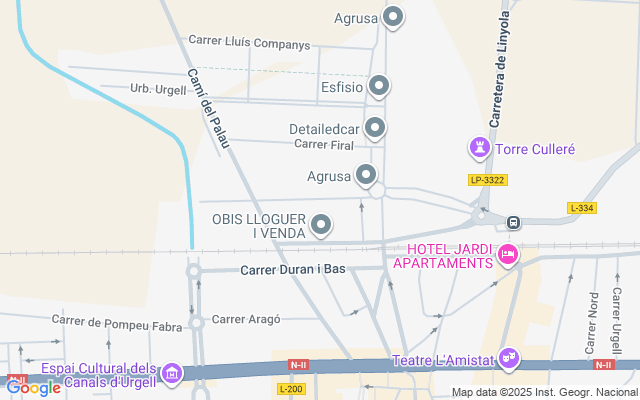The width and height of the screenshot is (640, 400).
Task: View the Torre Culleré landmark pin
Action: click(480, 150)
